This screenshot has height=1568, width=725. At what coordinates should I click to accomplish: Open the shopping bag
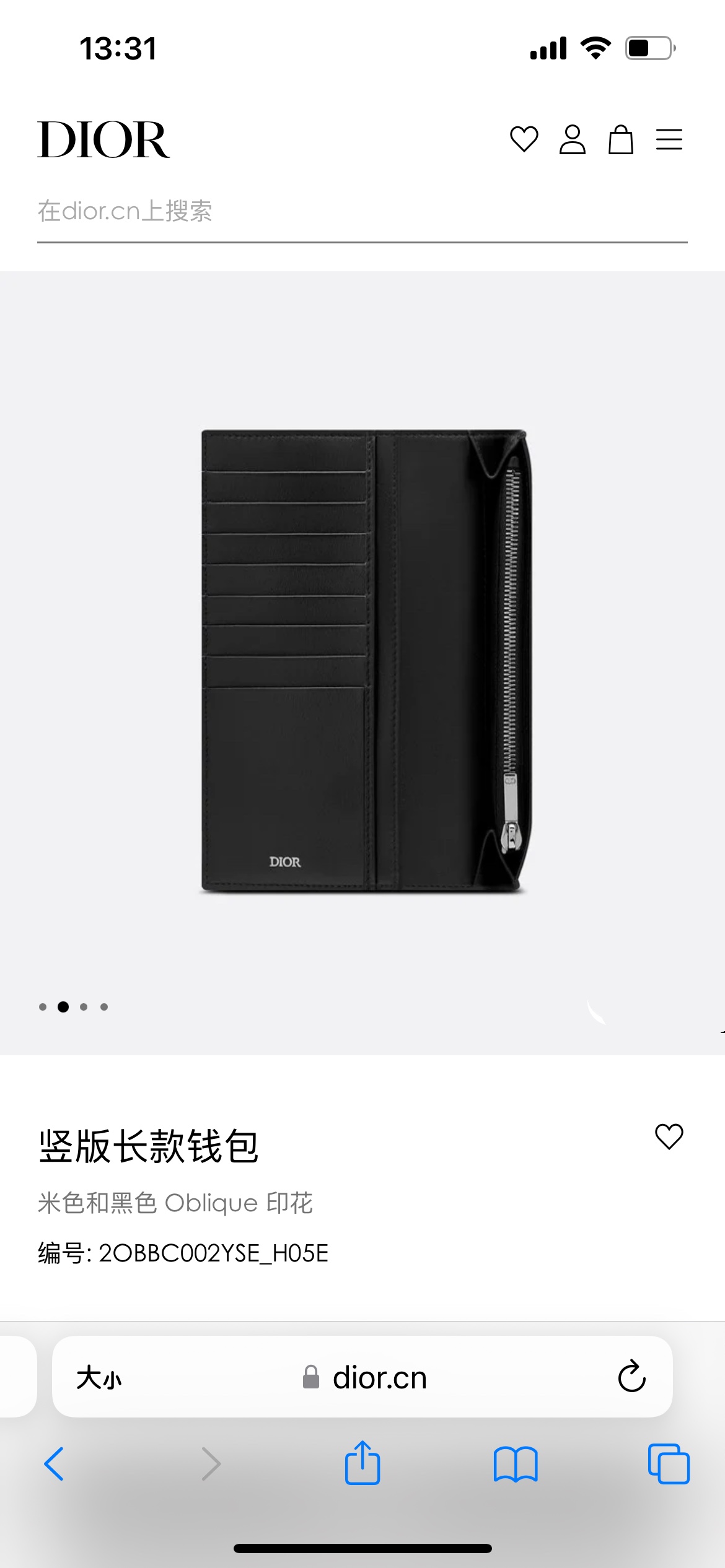click(x=620, y=139)
